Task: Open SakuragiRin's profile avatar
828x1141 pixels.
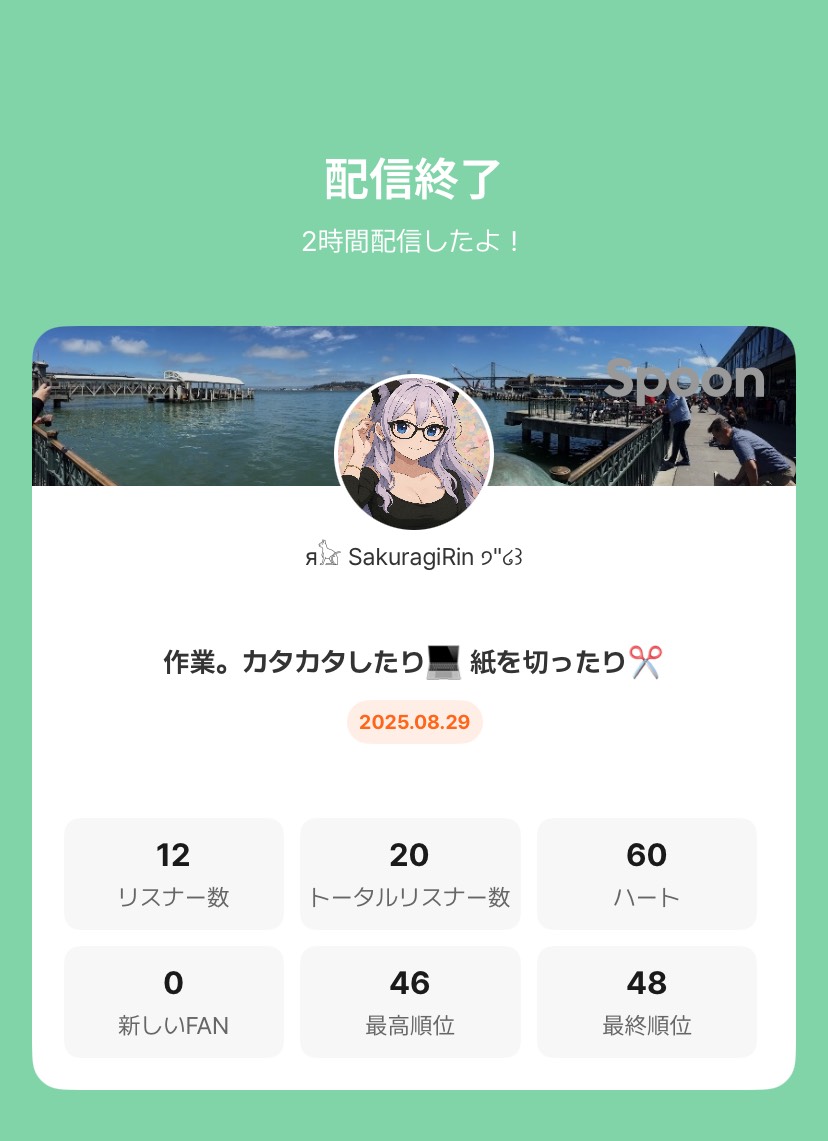Action: pos(414,453)
